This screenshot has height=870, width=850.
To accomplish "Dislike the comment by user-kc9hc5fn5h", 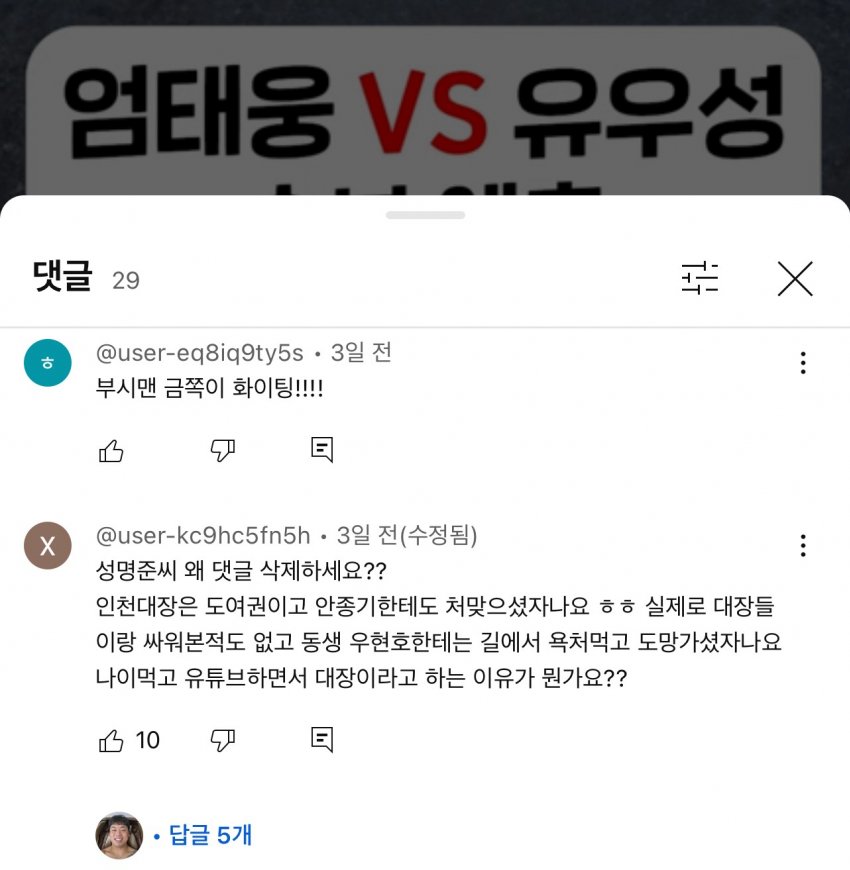I will [222, 740].
